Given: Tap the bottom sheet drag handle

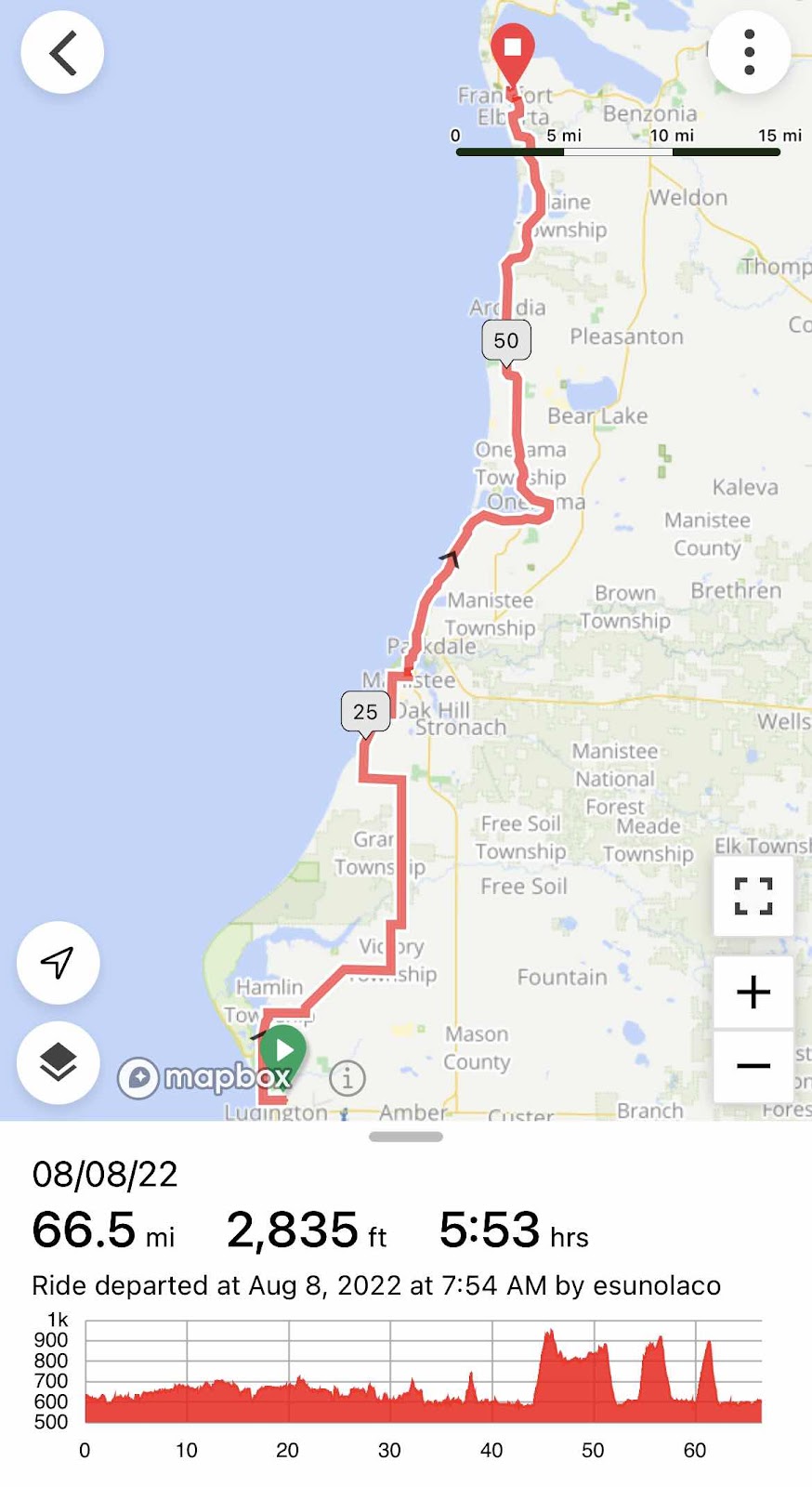Looking at the screenshot, I should coord(406,1136).
